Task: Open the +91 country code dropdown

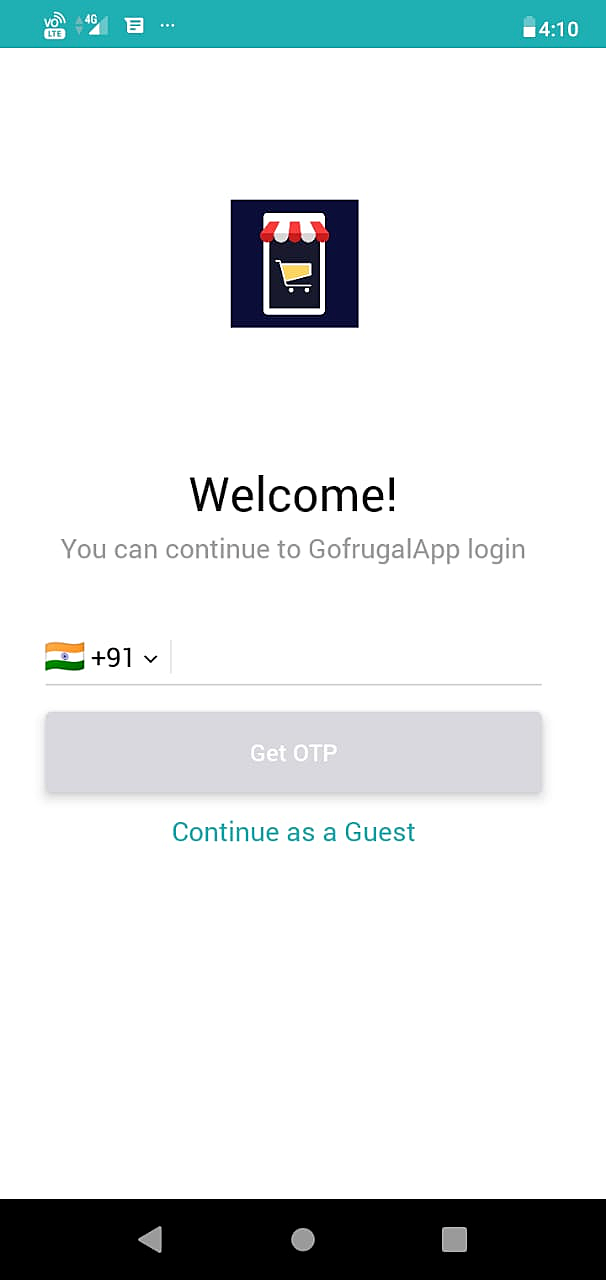Action: tap(102, 658)
